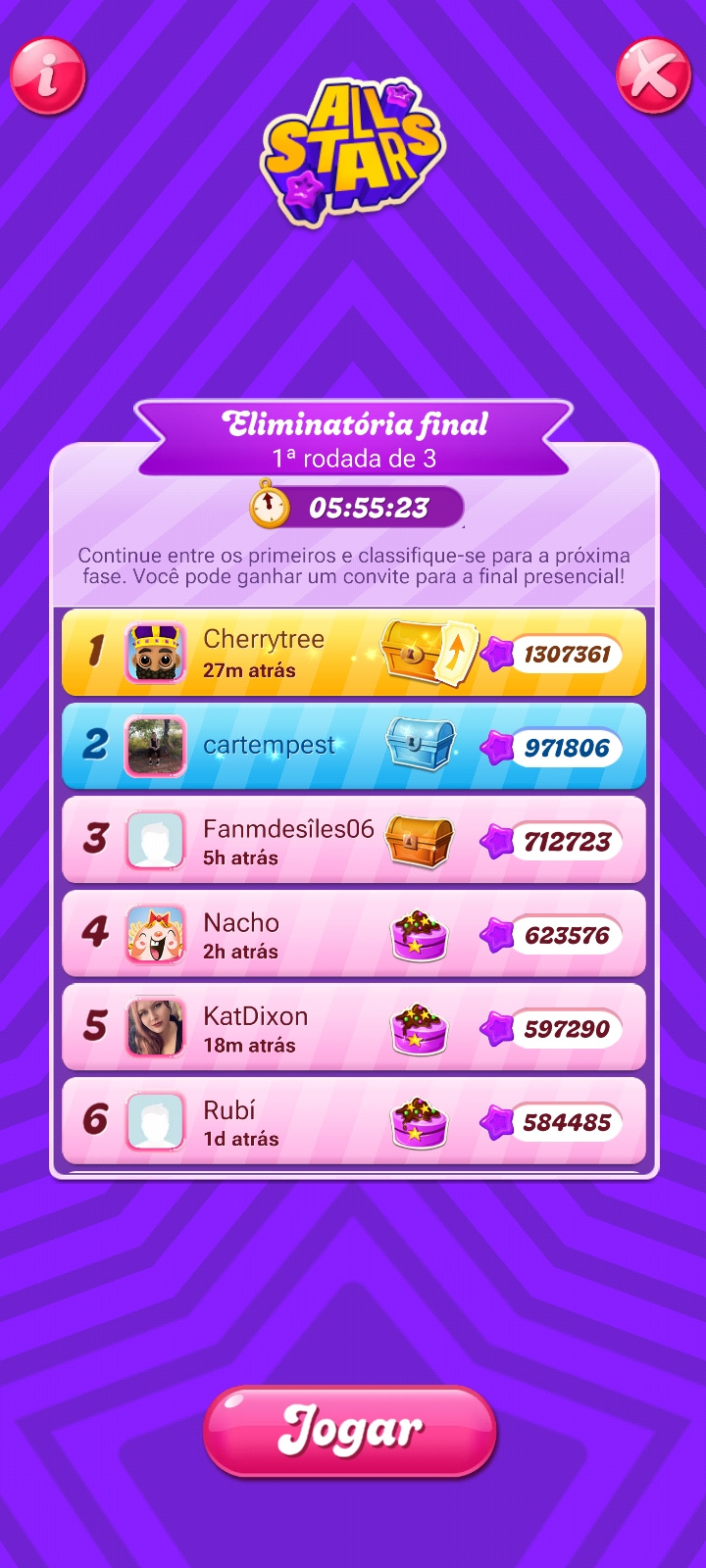The height and width of the screenshot is (1568, 706).
Task: Open Nacho's leaderboard entry
Action: [353, 935]
